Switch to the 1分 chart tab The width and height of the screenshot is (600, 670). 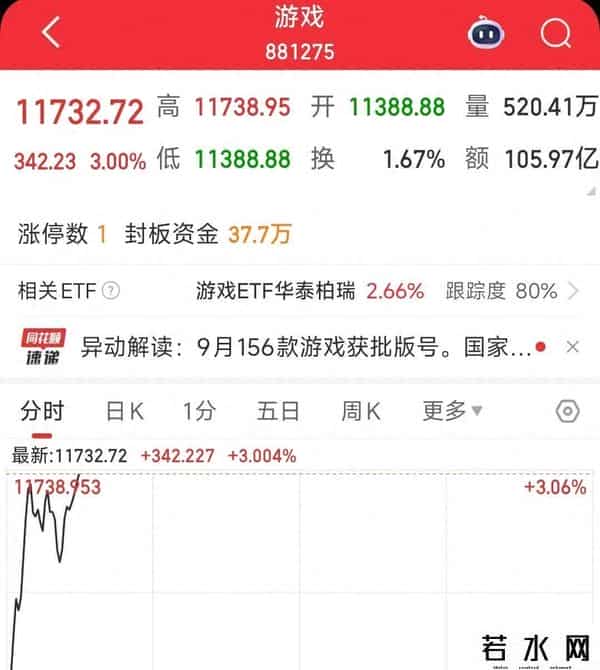tap(199, 411)
